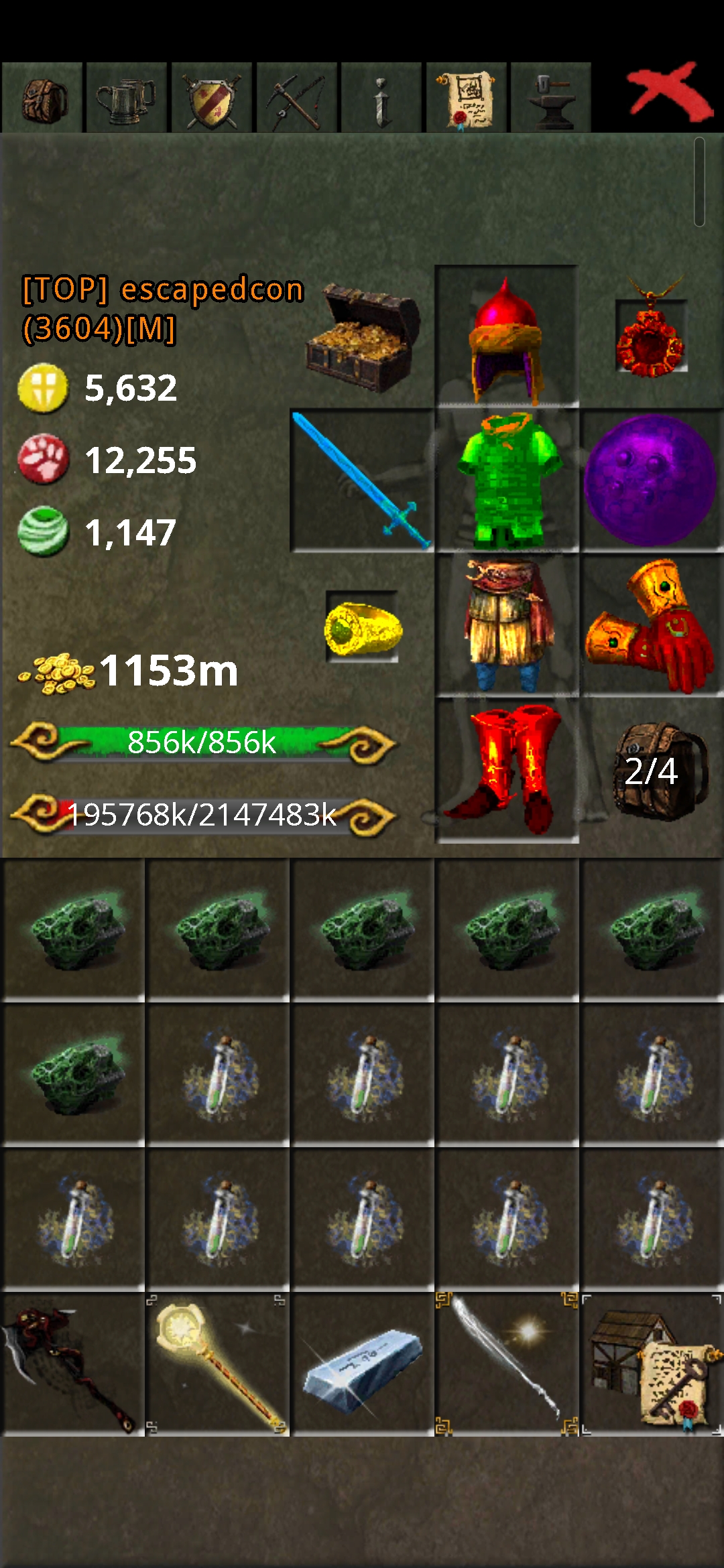Open the info tab
The image size is (724, 1568).
coord(381,98)
